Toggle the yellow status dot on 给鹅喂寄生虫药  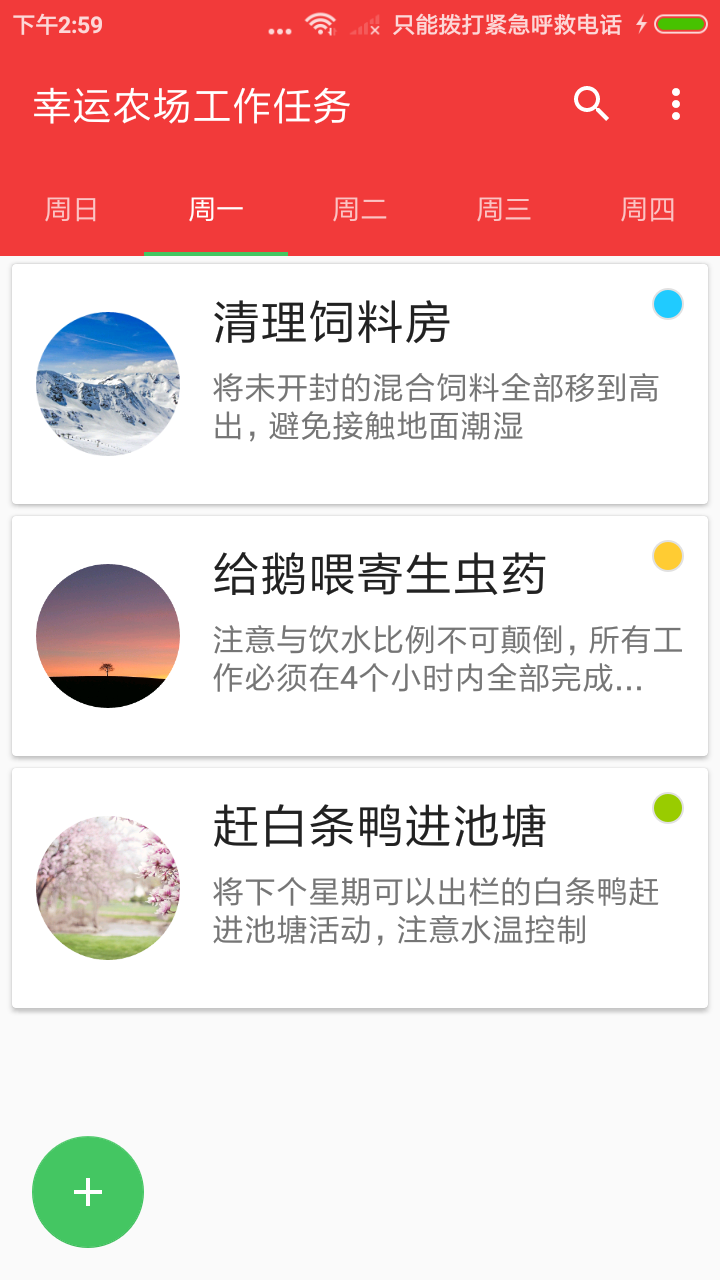click(x=667, y=557)
